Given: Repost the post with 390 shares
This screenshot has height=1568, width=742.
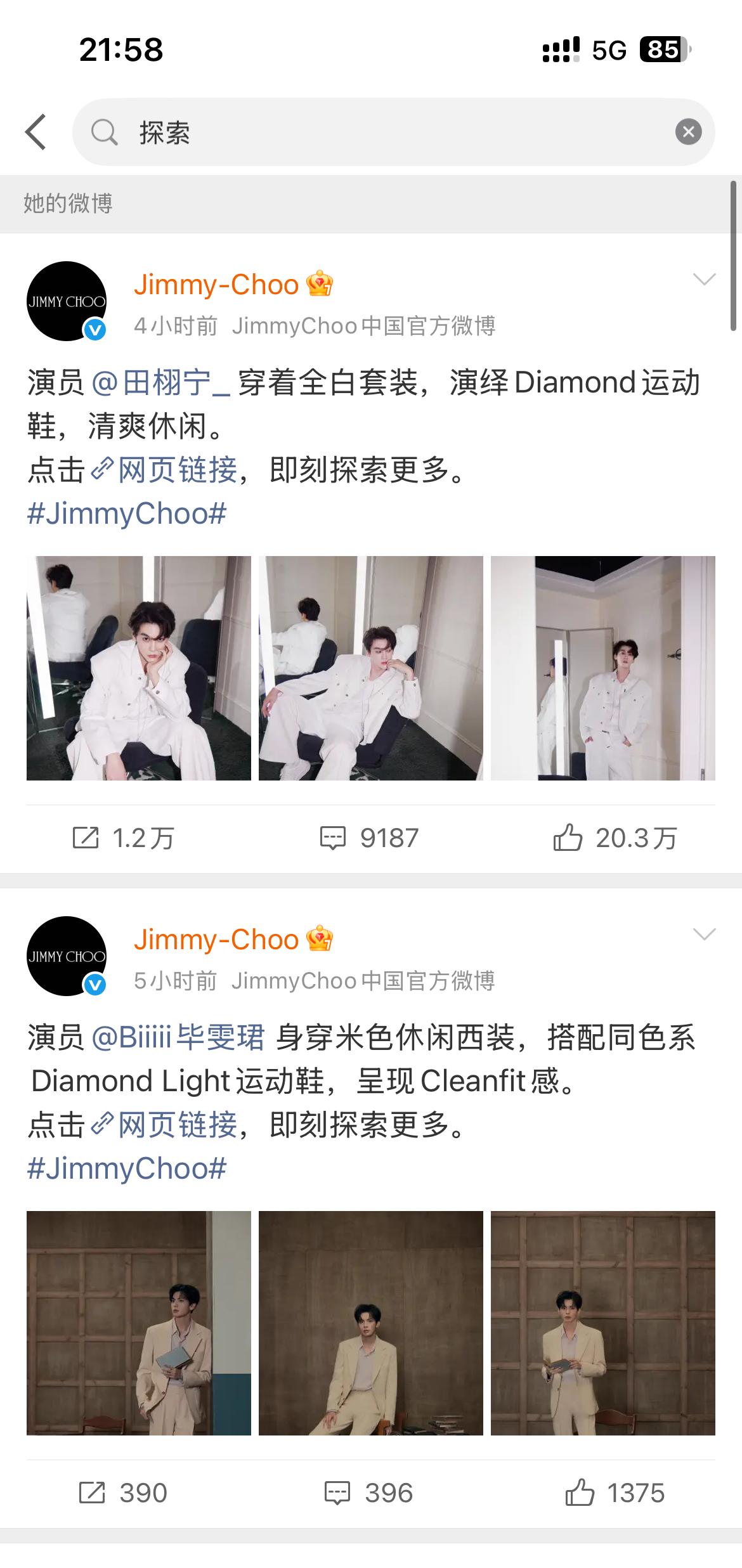Looking at the screenshot, I should [124, 1493].
